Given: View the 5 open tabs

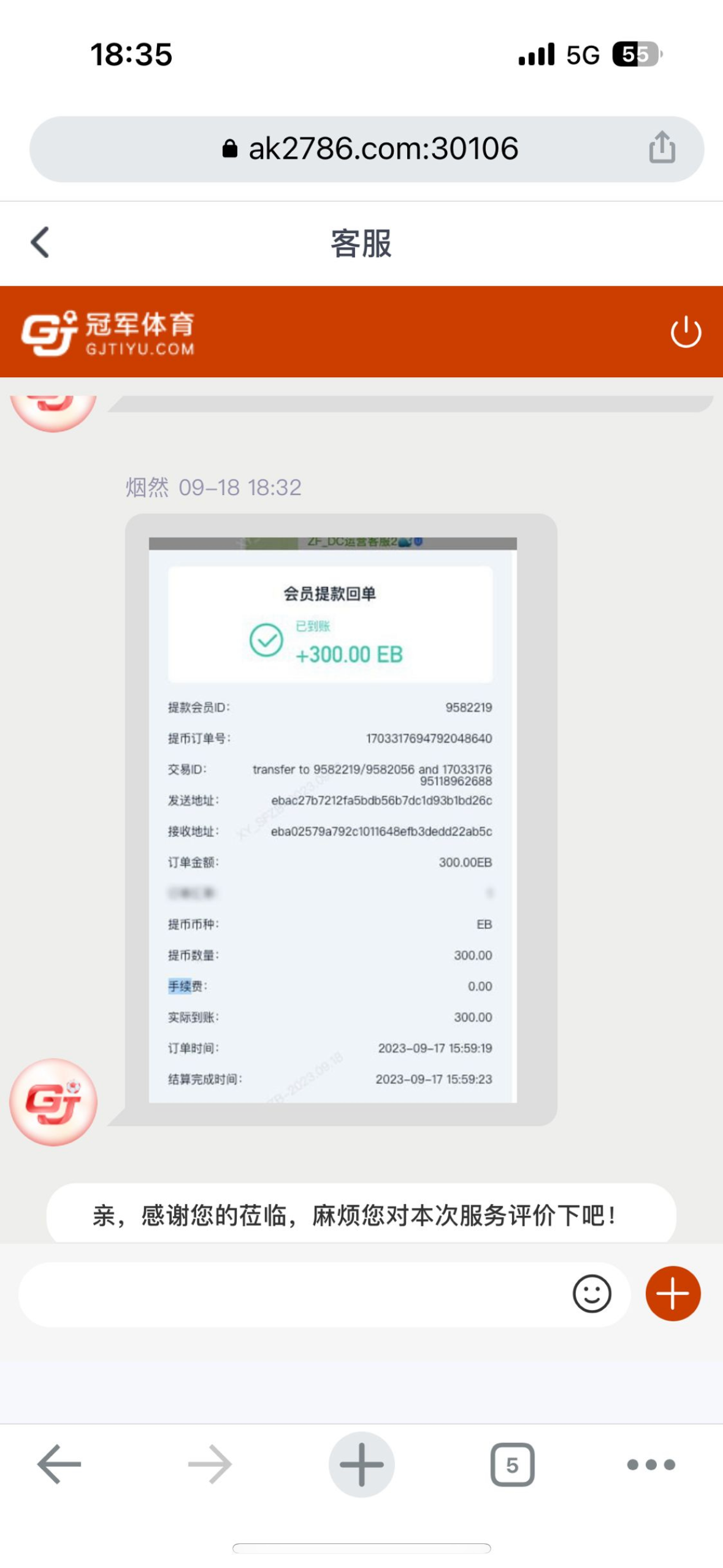Looking at the screenshot, I should [x=512, y=1464].
